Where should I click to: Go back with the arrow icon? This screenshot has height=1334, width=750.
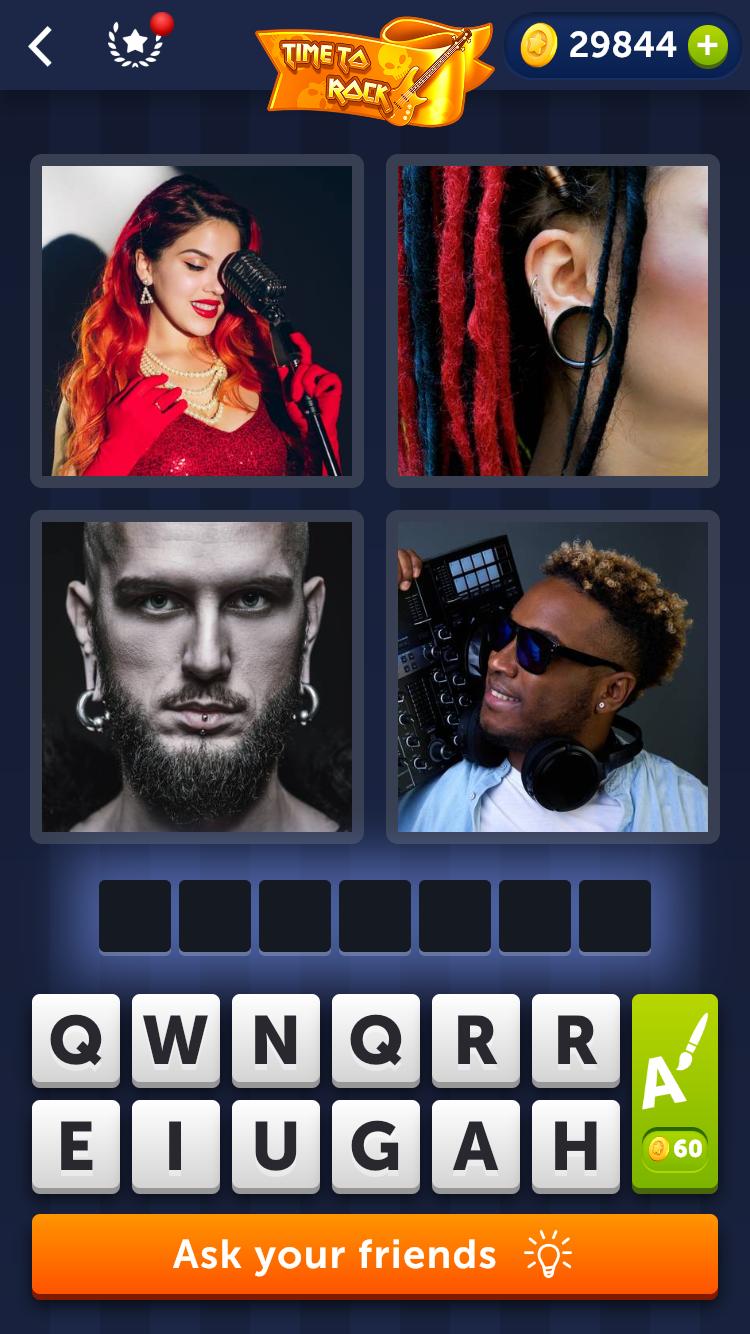click(40, 46)
